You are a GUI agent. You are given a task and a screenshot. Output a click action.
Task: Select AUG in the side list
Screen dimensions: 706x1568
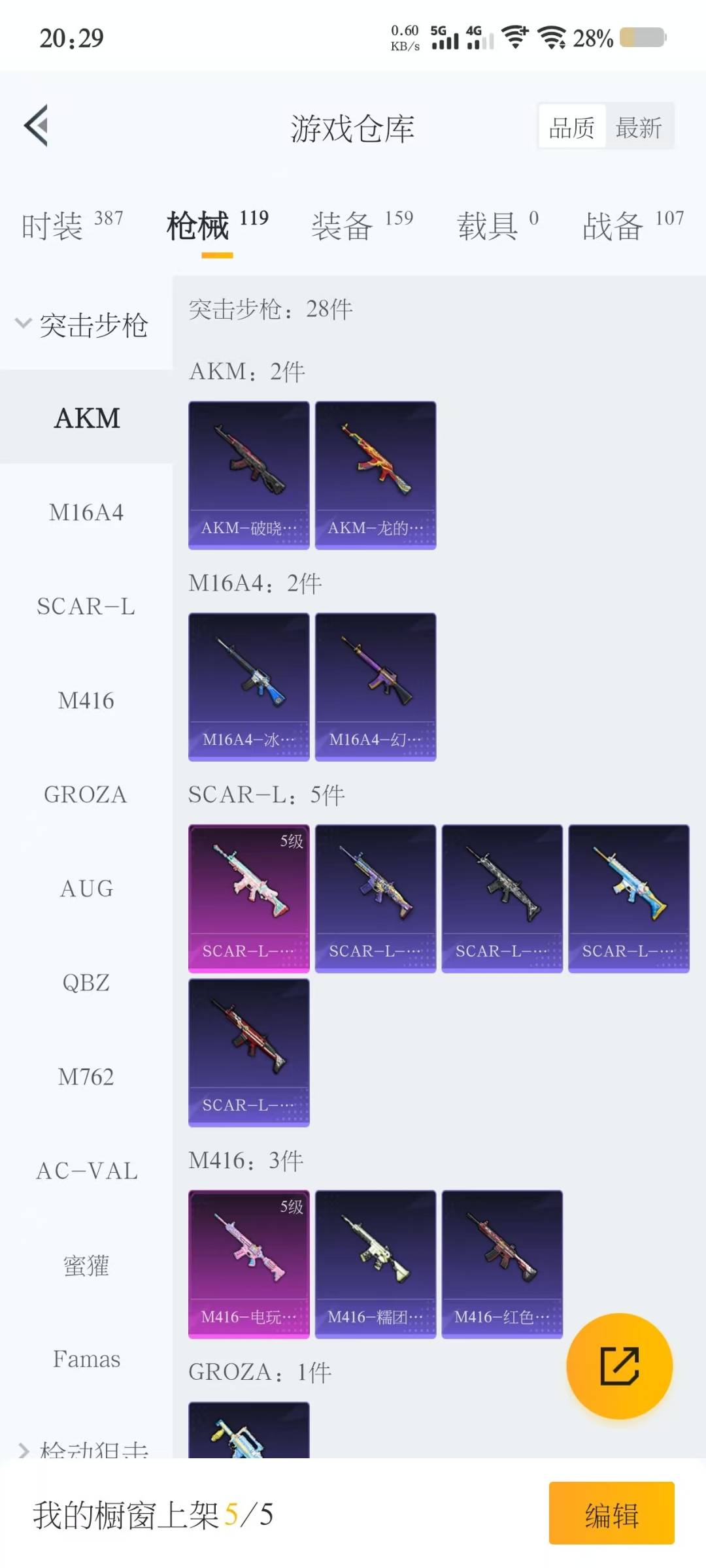click(86, 889)
